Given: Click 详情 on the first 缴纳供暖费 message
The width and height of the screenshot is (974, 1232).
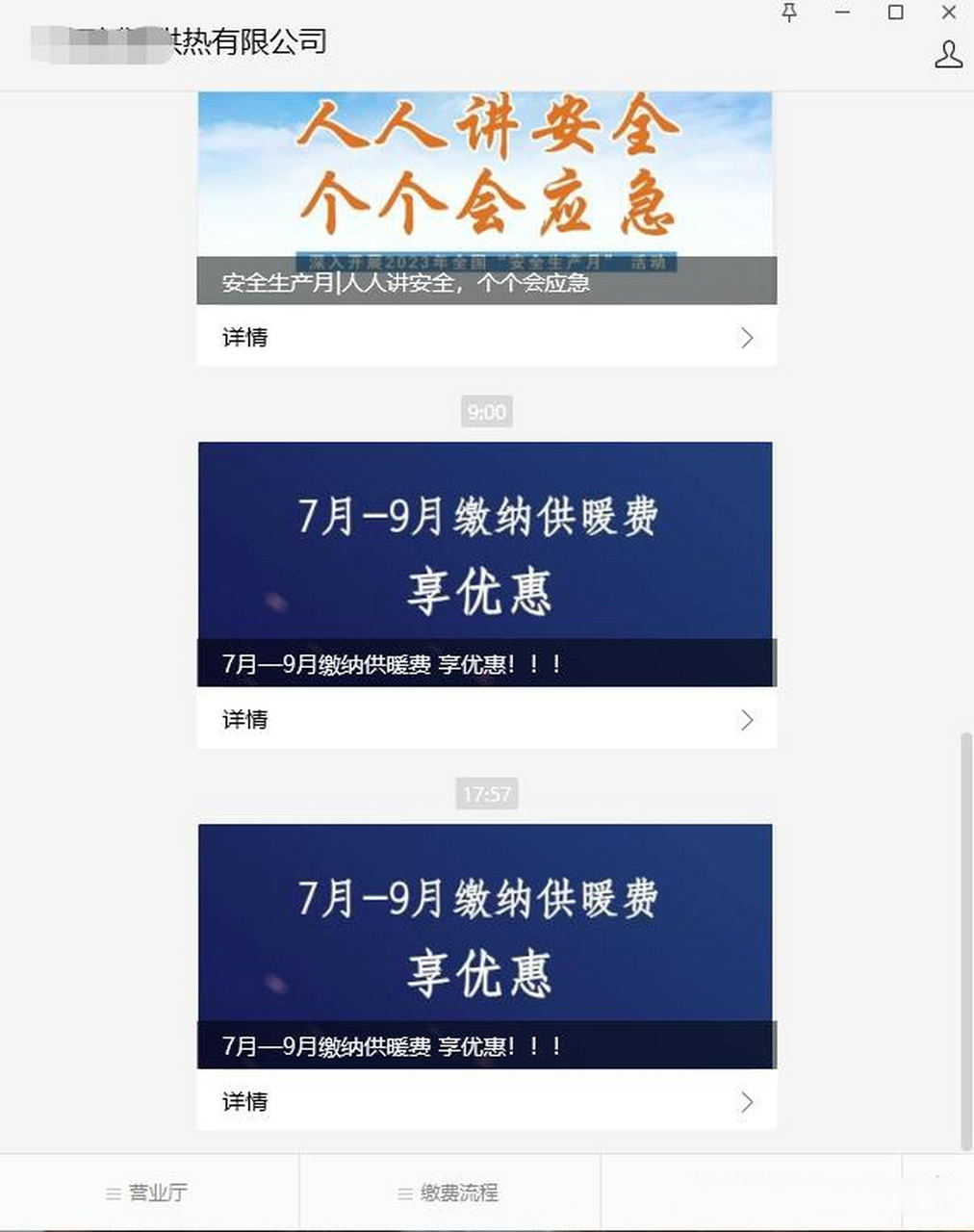Looking at the screenshot, I should 243,720.
